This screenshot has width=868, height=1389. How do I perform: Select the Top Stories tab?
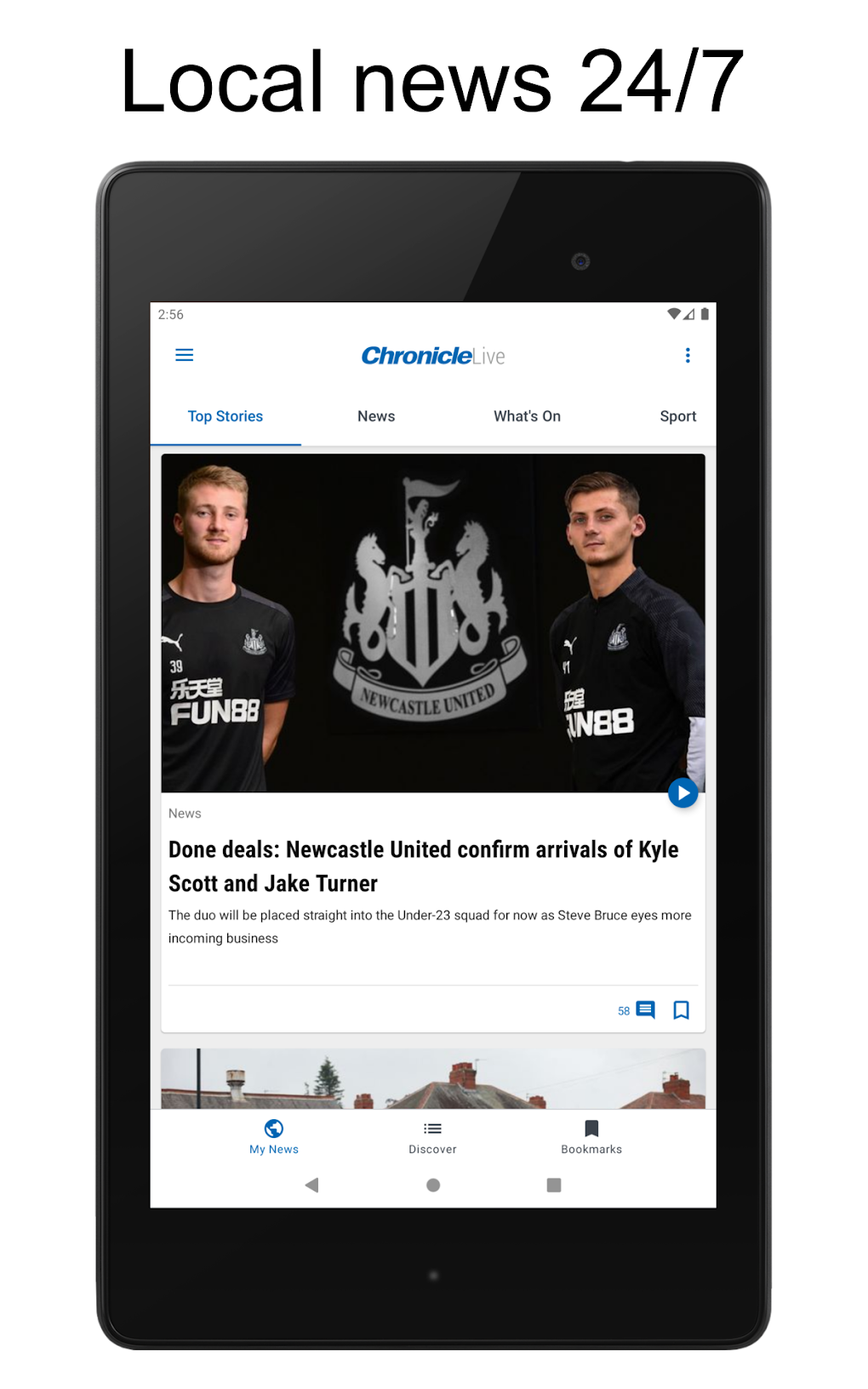tap(225, 416)
